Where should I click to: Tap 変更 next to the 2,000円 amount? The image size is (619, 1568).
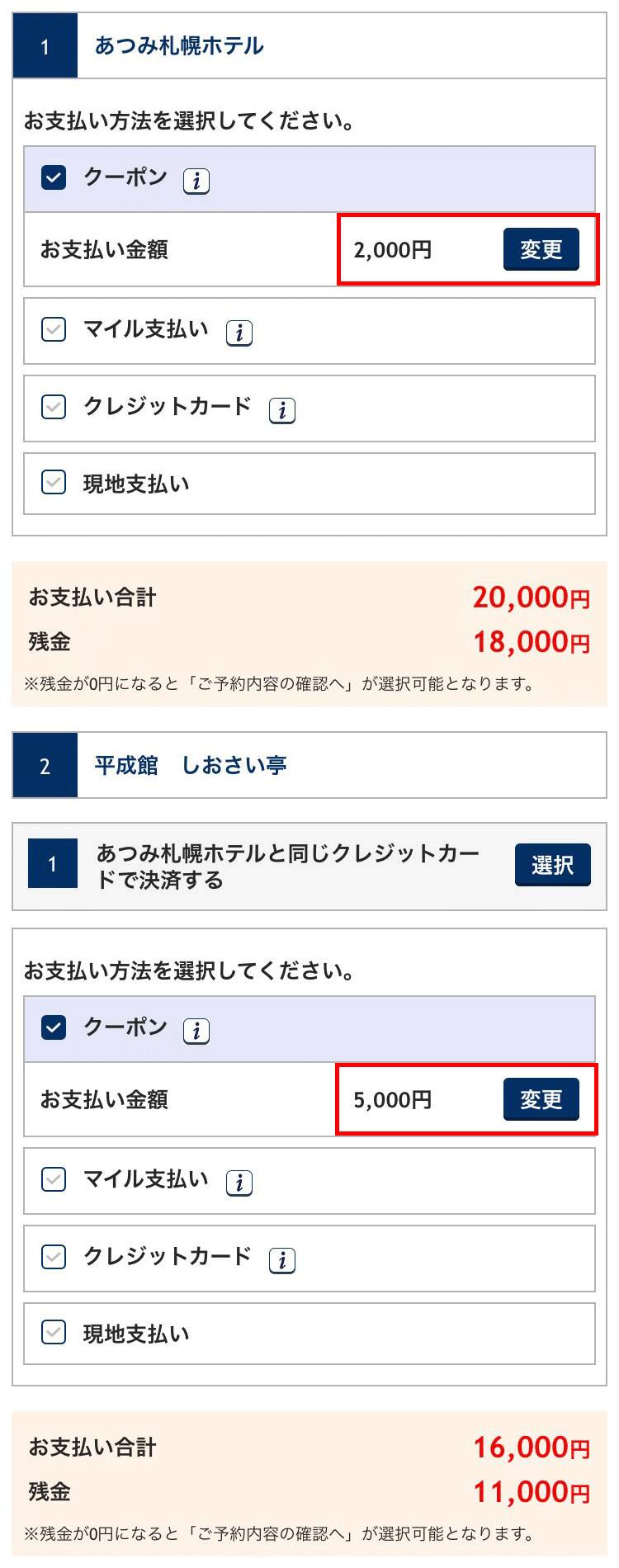541,249
